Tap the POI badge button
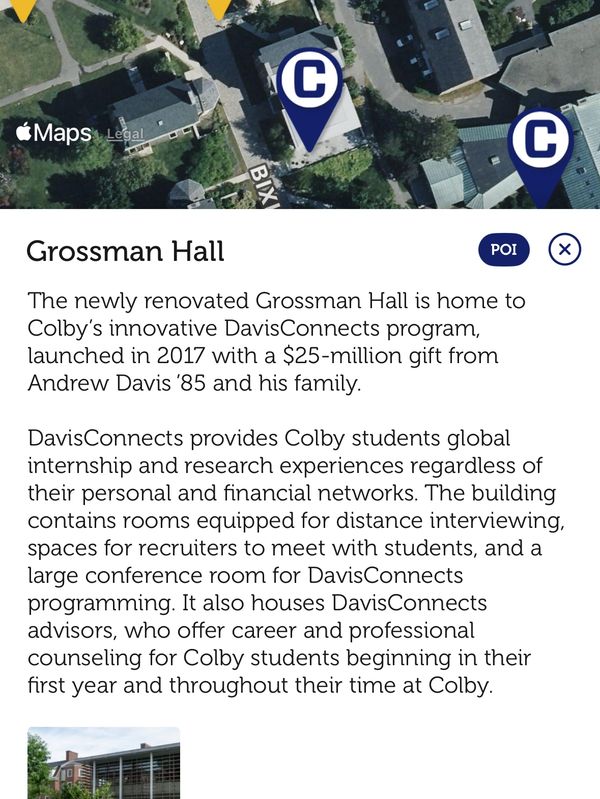 click(x=504, y=249)
